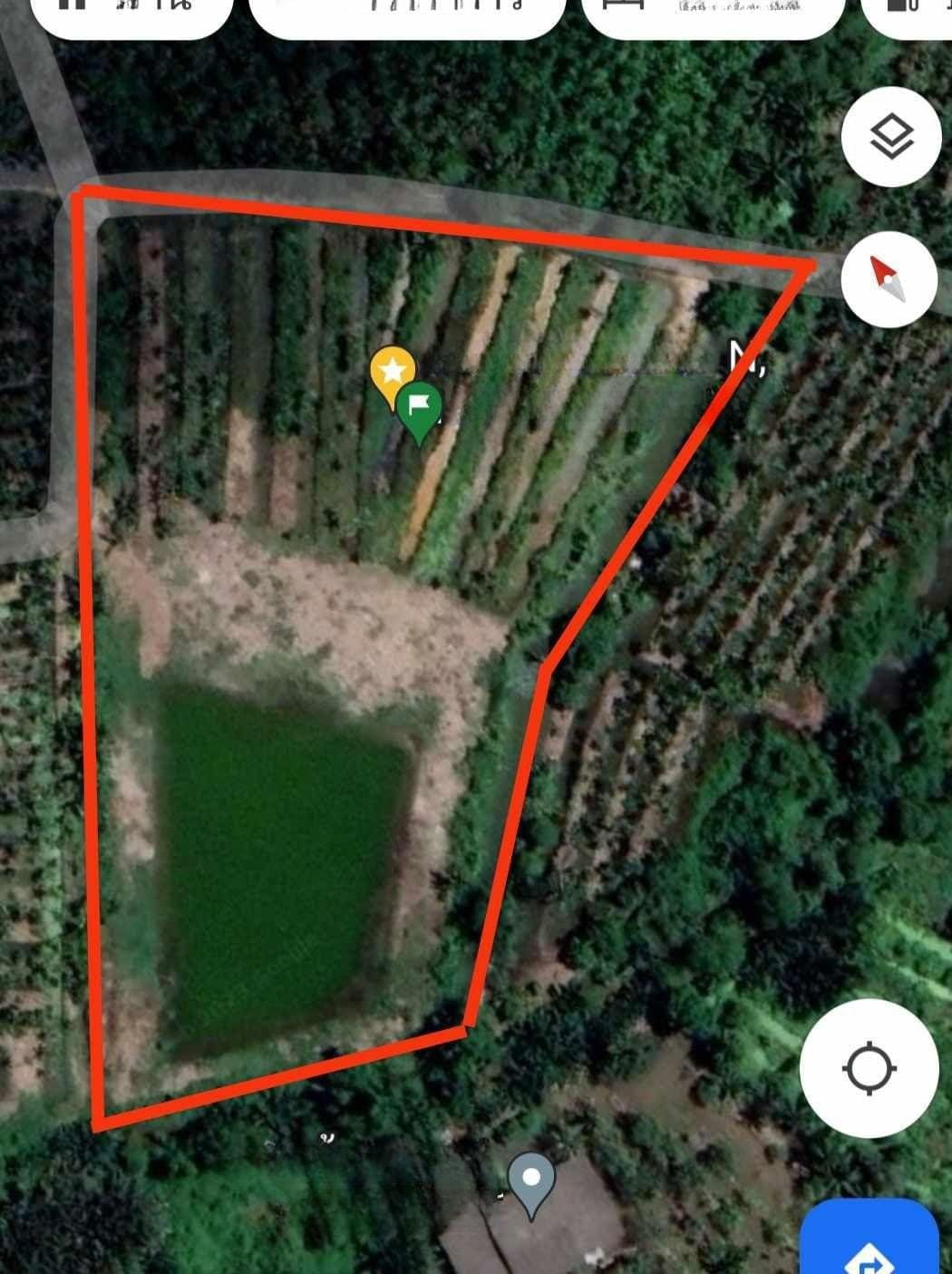Tap the compass to reorient the map
This screenshot has width=952, height=1274.
[x=888, y=278]
